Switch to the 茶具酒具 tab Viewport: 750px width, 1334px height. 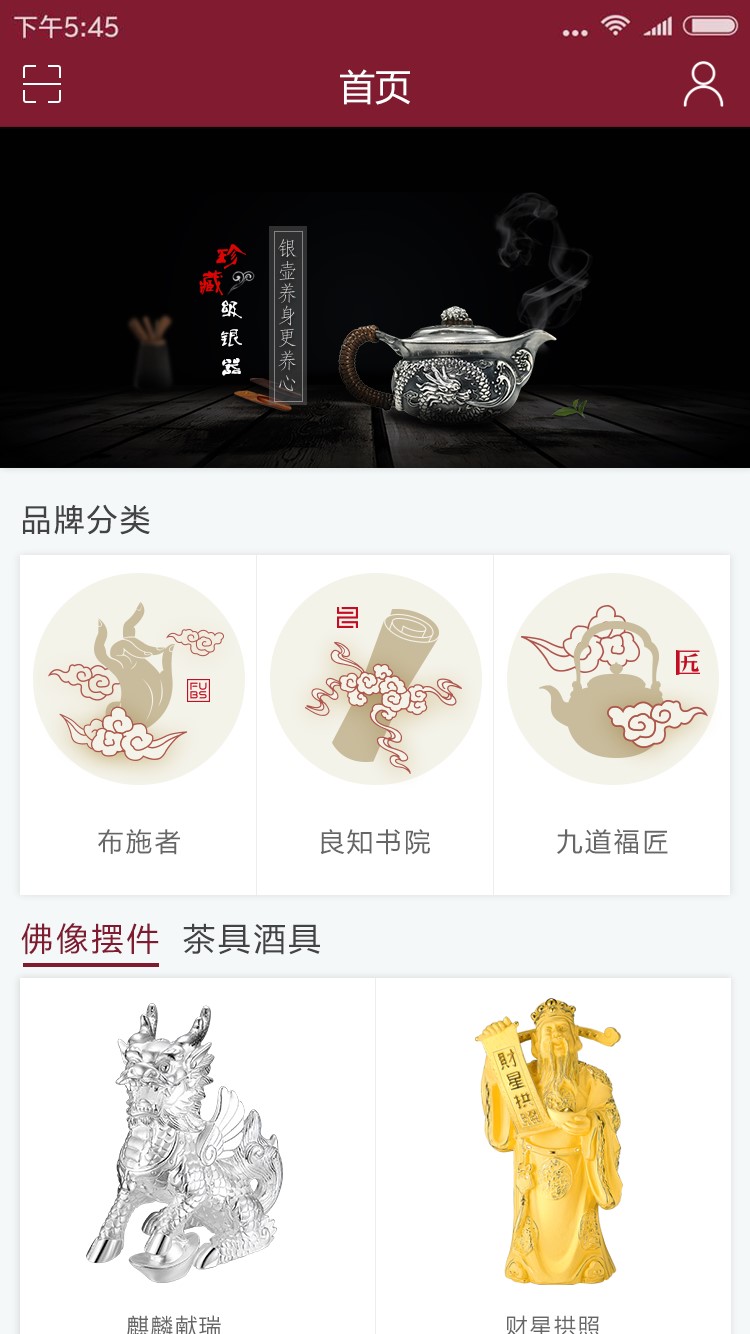coord(251,940)
